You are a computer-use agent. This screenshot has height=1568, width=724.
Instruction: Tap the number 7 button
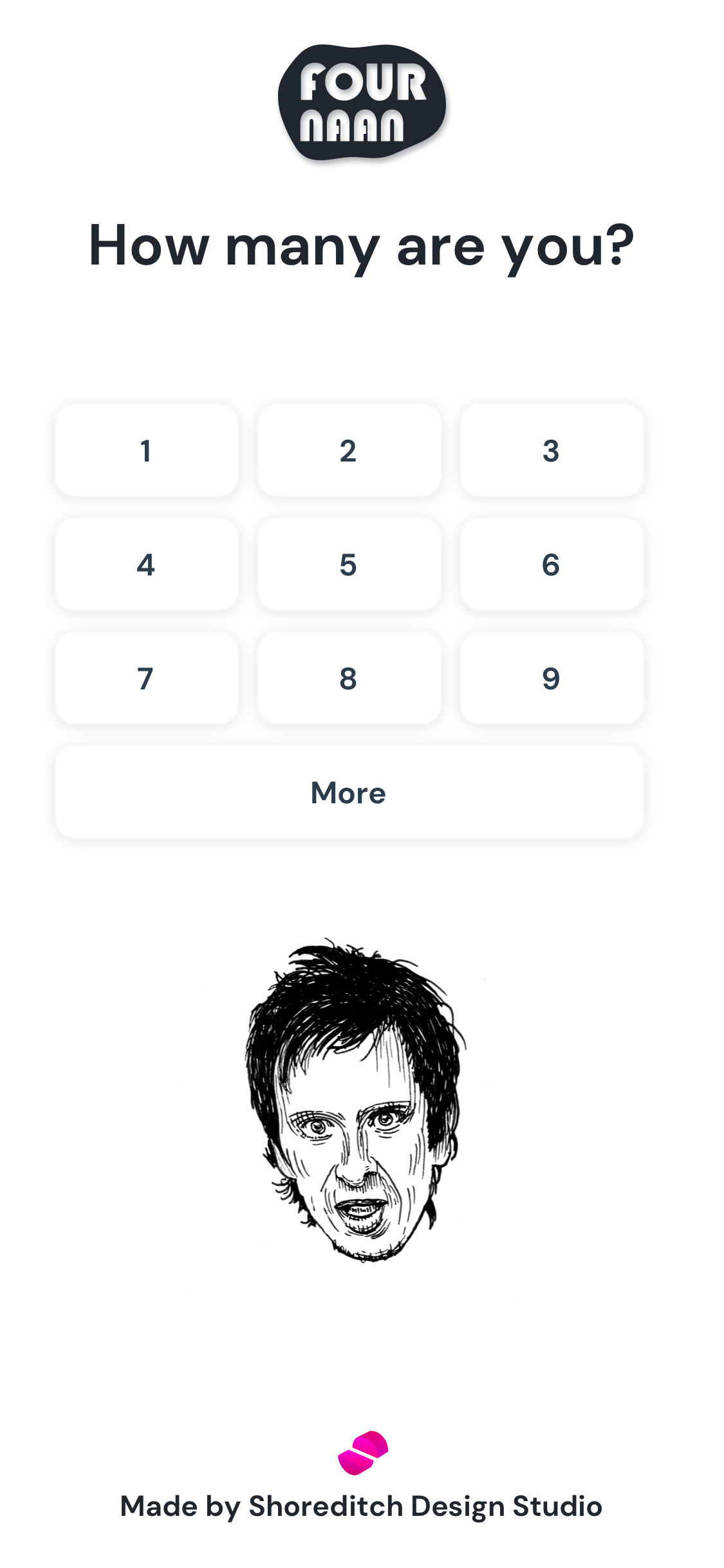tap(146, 678)
